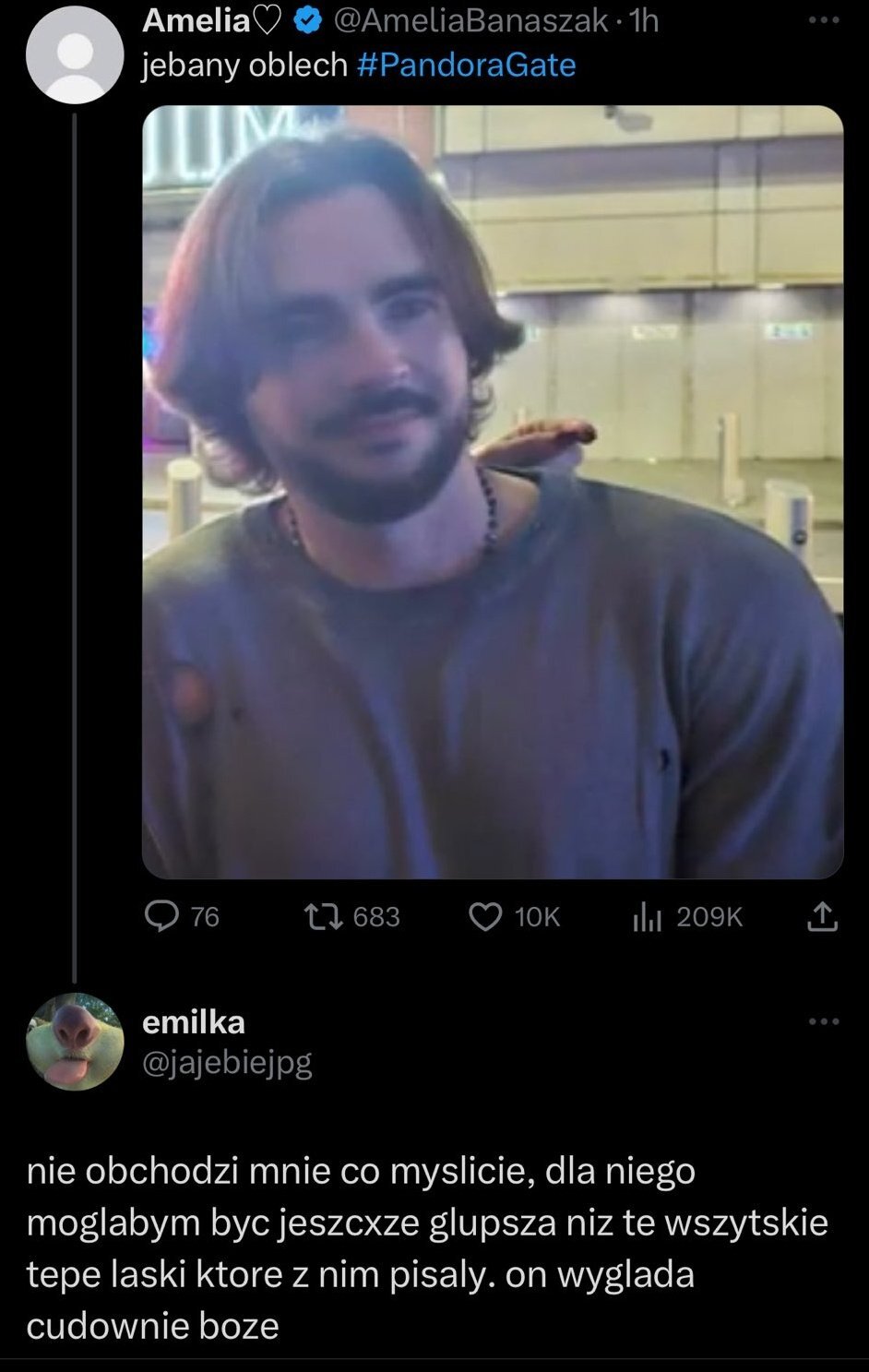Open the overflow menu on emilka's tweet
Image resolution: width=869 pixels, height=1372 pixels.
[x=823, y=1021]
